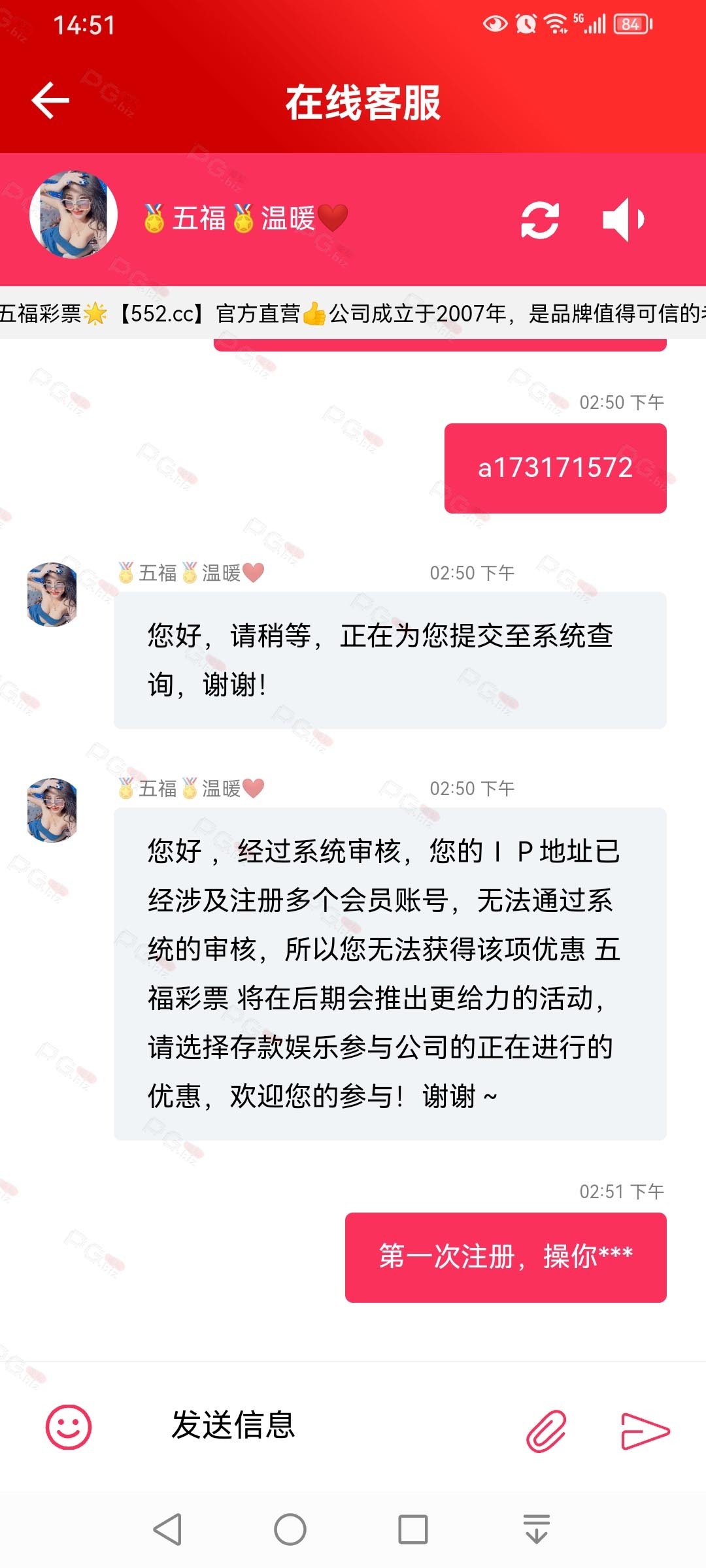
Task: Refresh the chat session
Action: 540,220
